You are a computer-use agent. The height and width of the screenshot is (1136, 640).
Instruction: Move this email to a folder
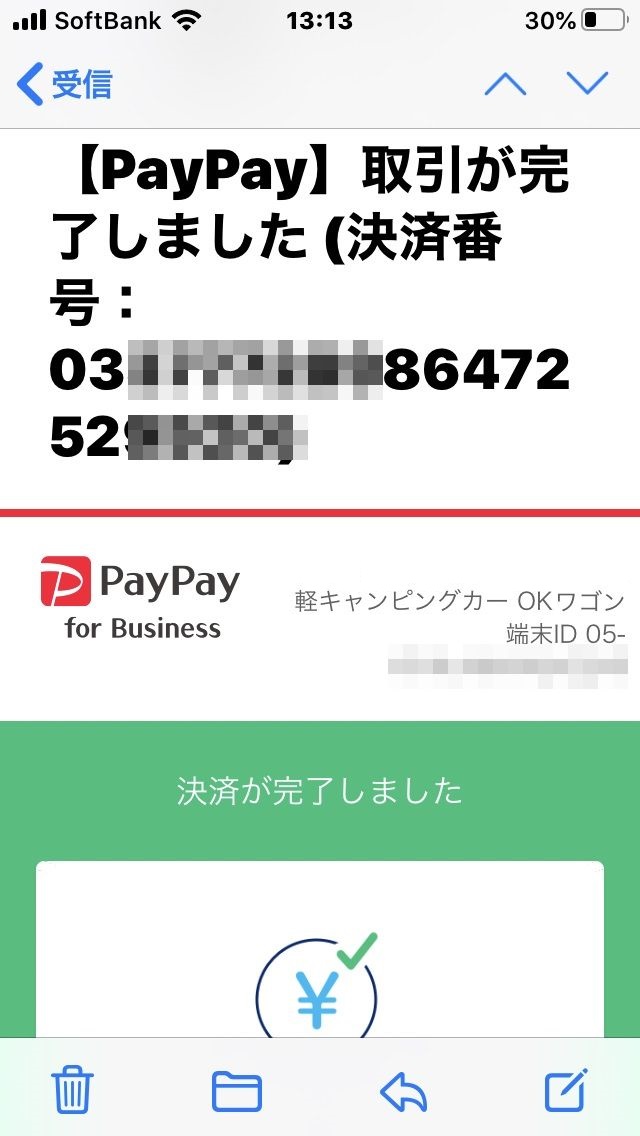[236, 1091]
